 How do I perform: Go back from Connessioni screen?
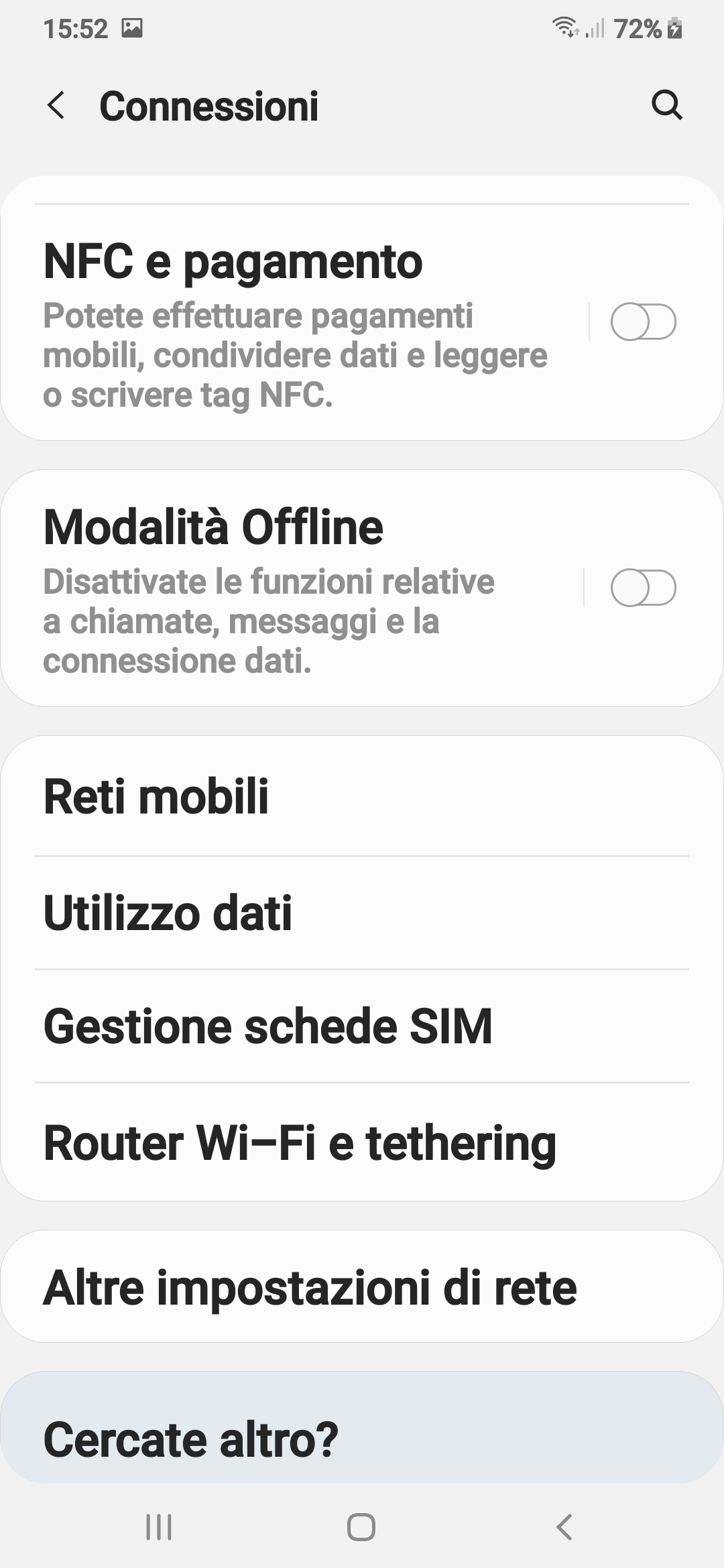click(56, 106)
